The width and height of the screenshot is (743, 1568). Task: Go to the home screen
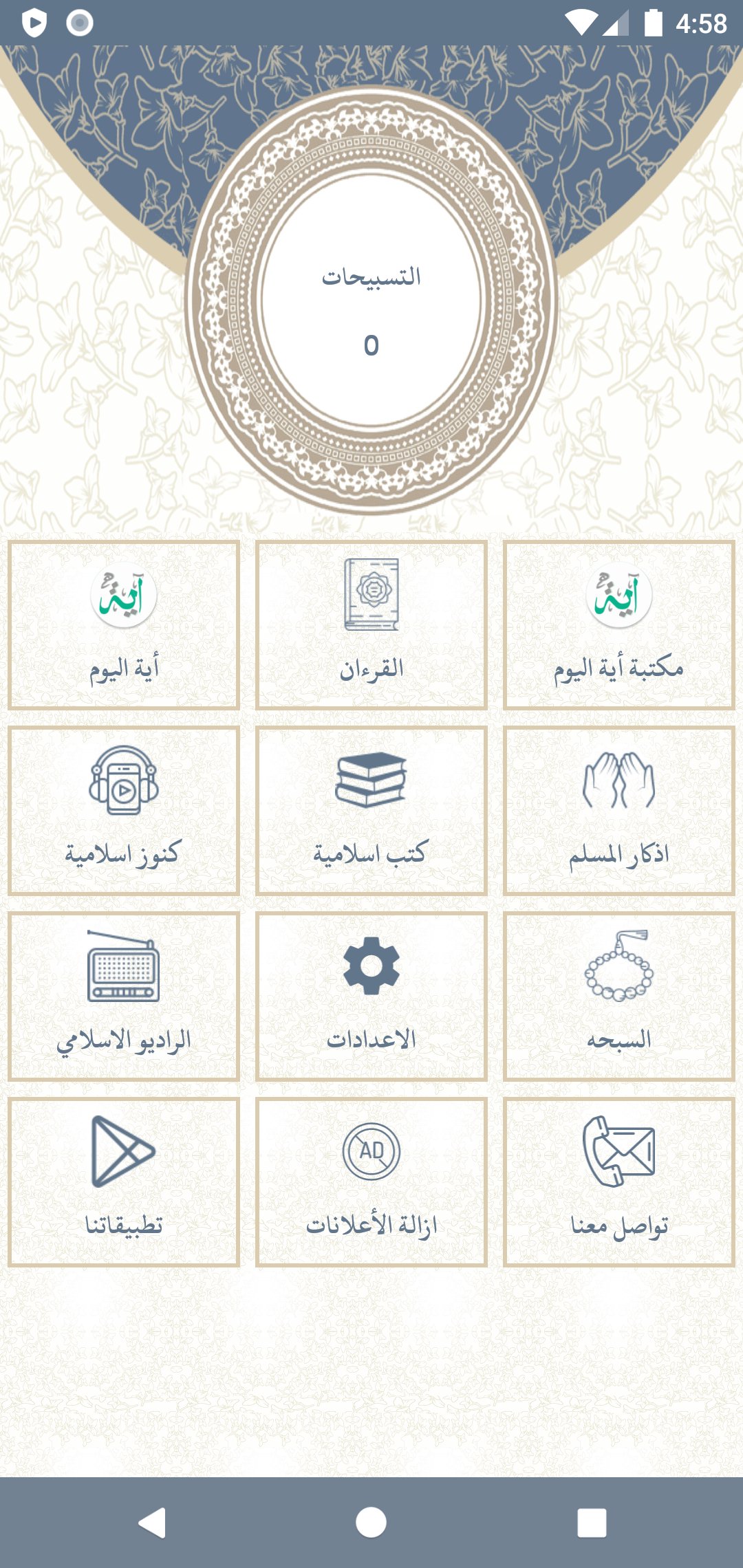tap(371, 1523)
